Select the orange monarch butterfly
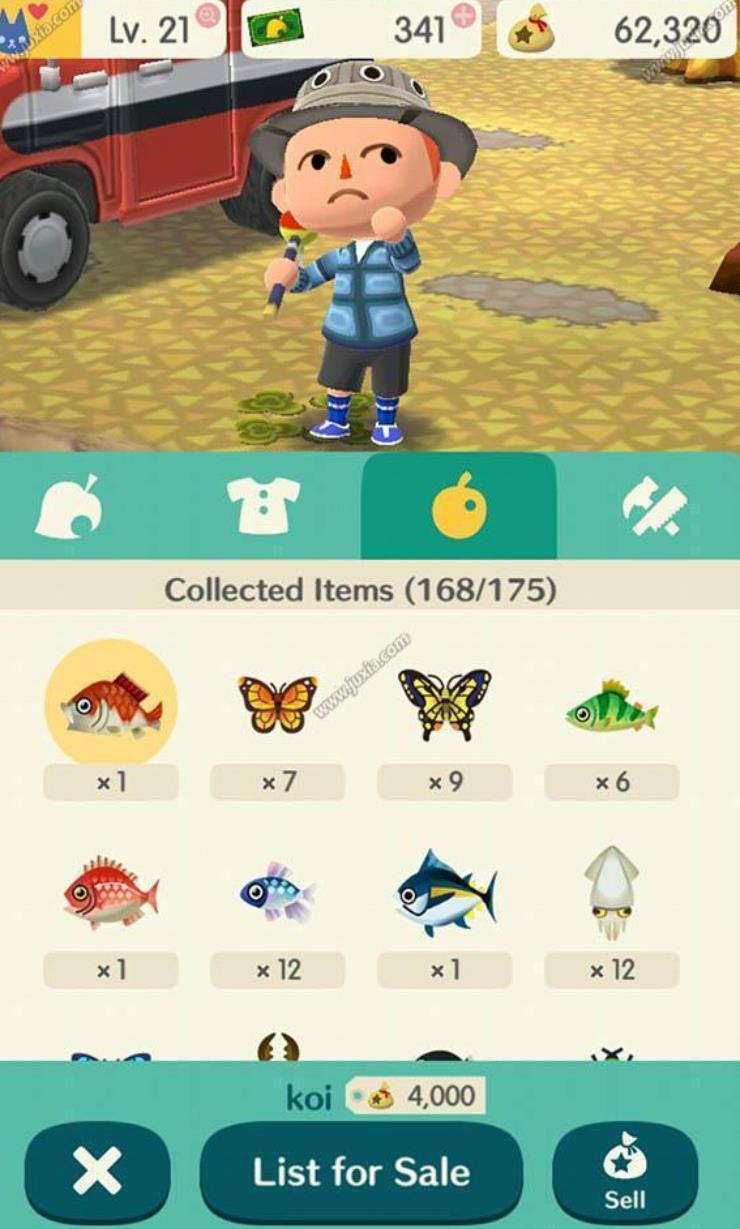 point(277,705)
